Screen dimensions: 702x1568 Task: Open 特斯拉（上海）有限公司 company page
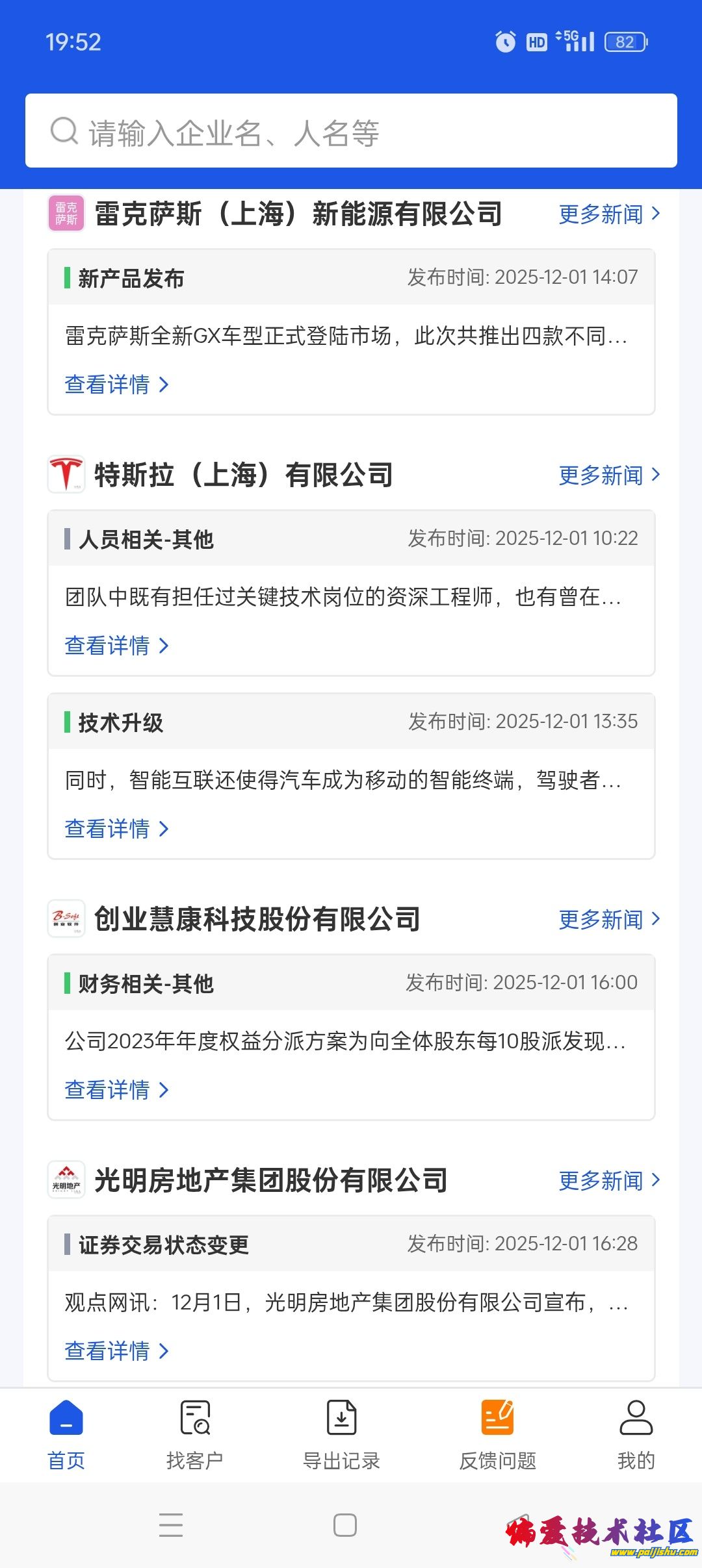(244, 475)
